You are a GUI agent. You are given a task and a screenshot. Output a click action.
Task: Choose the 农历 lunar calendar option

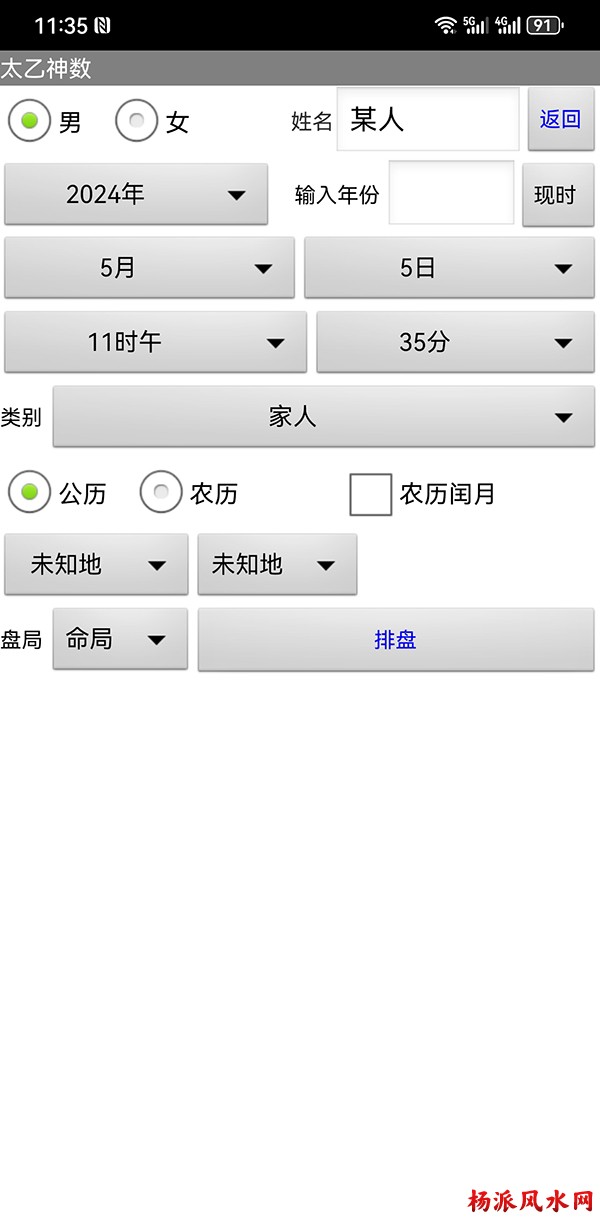tap(161, 492)
